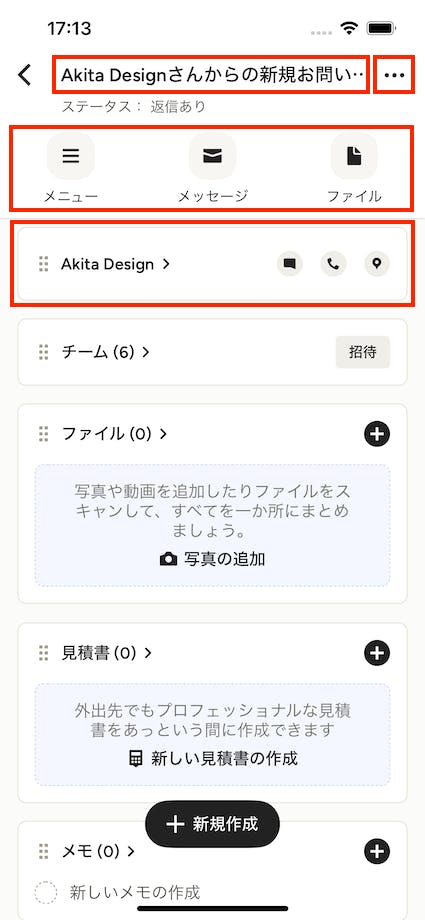Viewport: 425px width, 920px height.
Task: Tap the 招待 button
Action: point(363,352)
